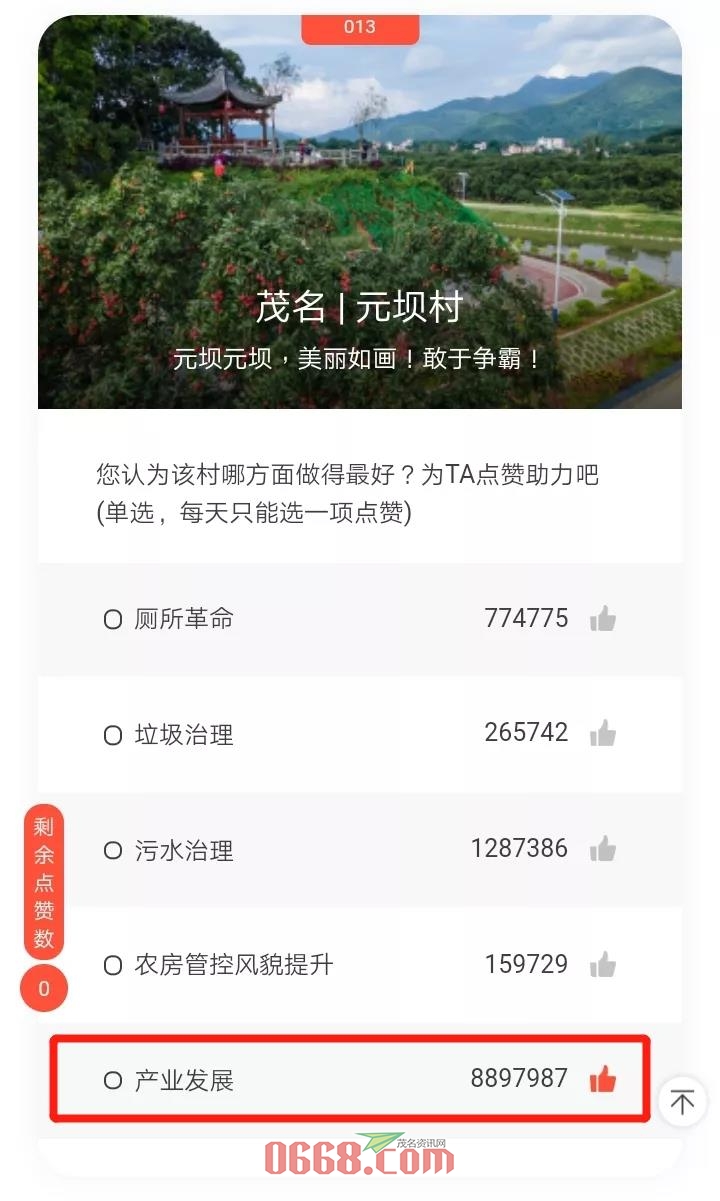Like 厕所革命 with its thumbs-up icon
Screen dimensions: 720x1201
click(603, 619)
